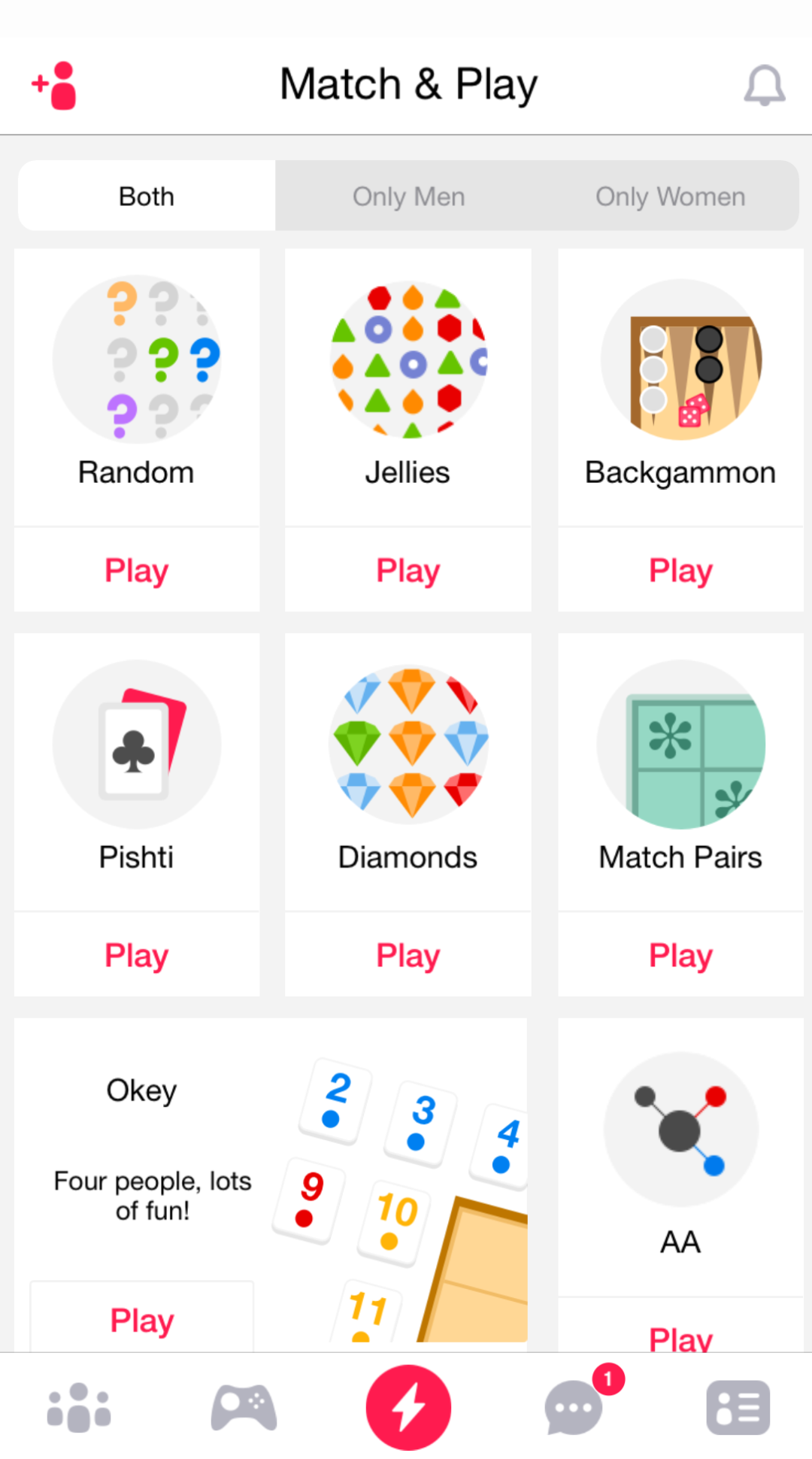This screenshot has height=1459, width=812.
Task: Open the notifications bell
Action: pyautogui.click(x=764, y=85)
